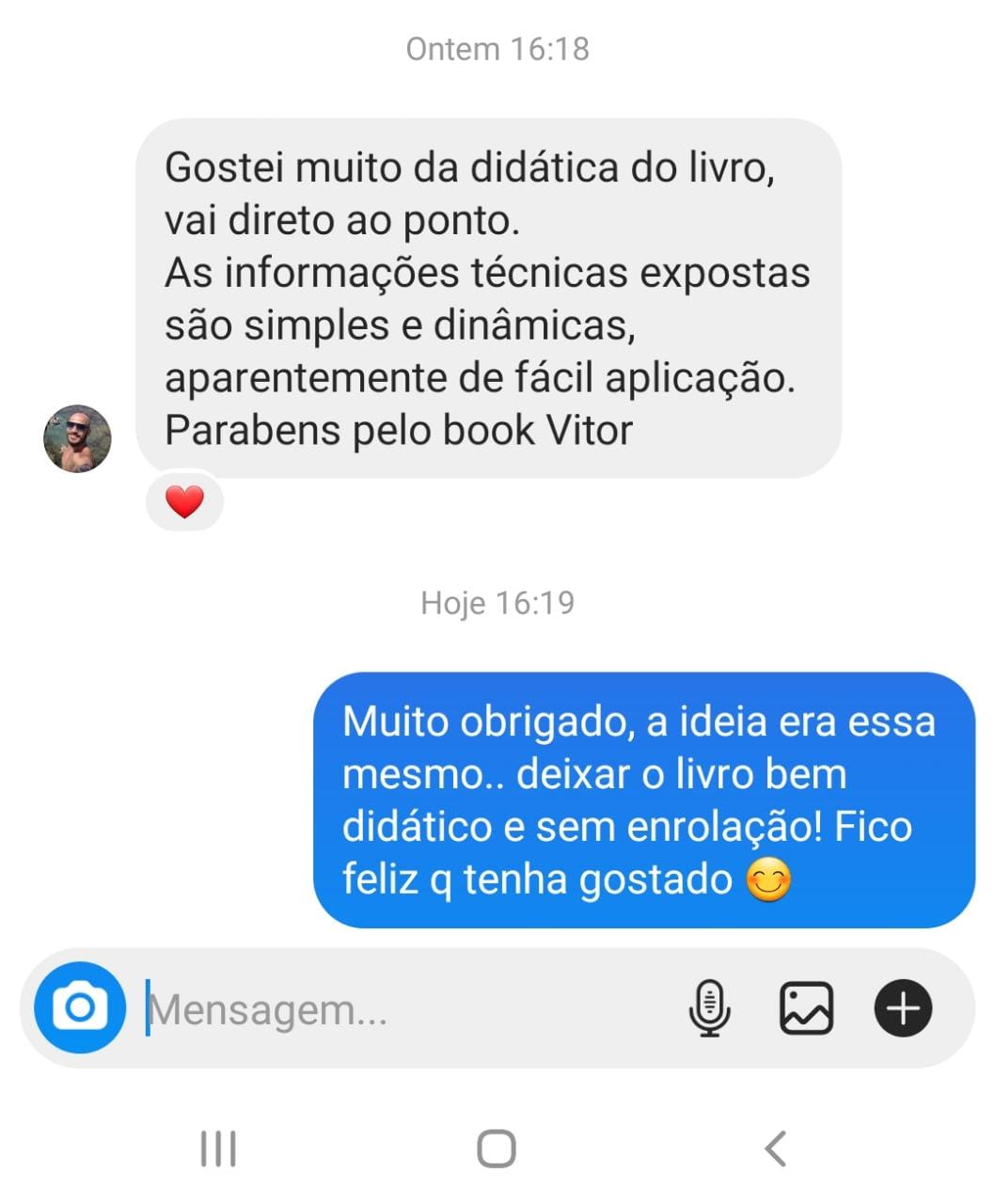
Task: Open the plus menu for more options
Action: pyautogui.click(x=903, y=1008)
